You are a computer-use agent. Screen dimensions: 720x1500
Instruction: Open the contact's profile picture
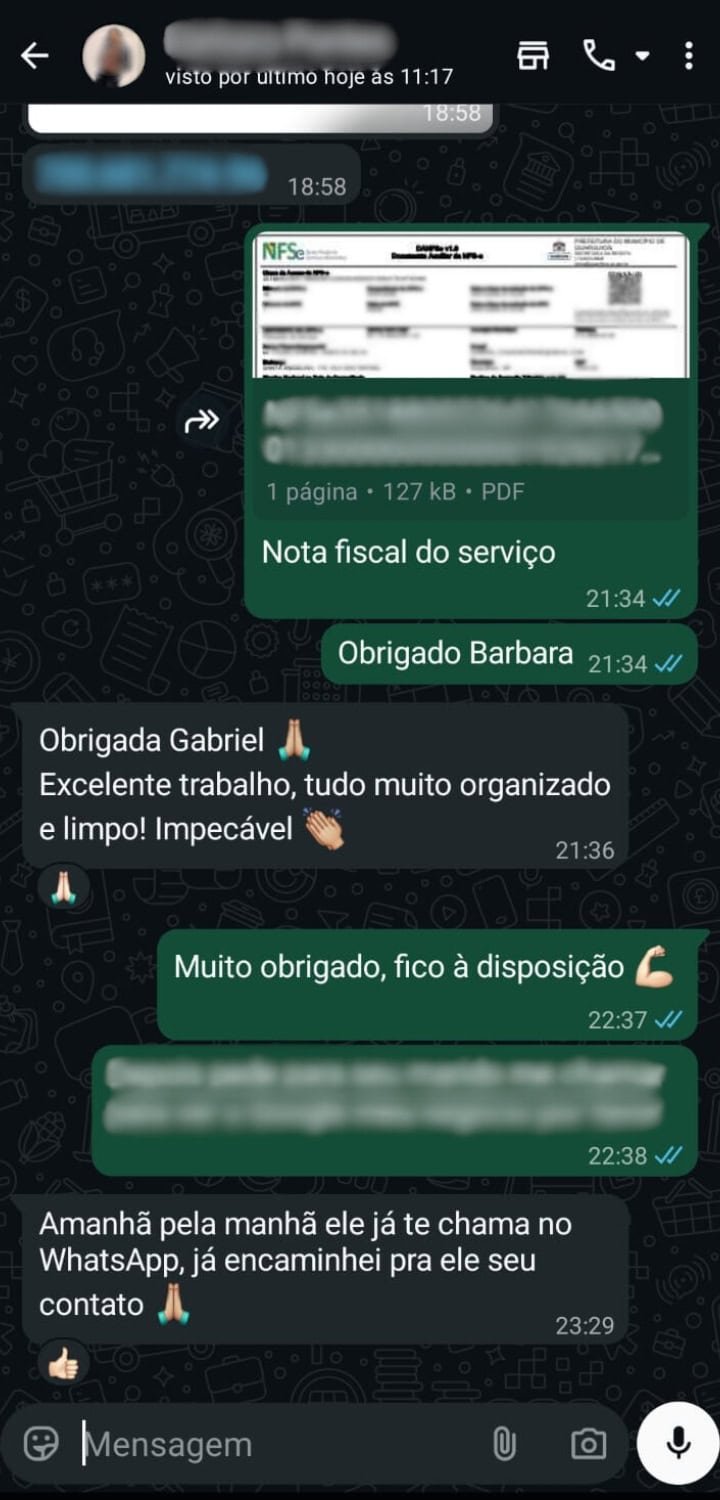point(113,56)
